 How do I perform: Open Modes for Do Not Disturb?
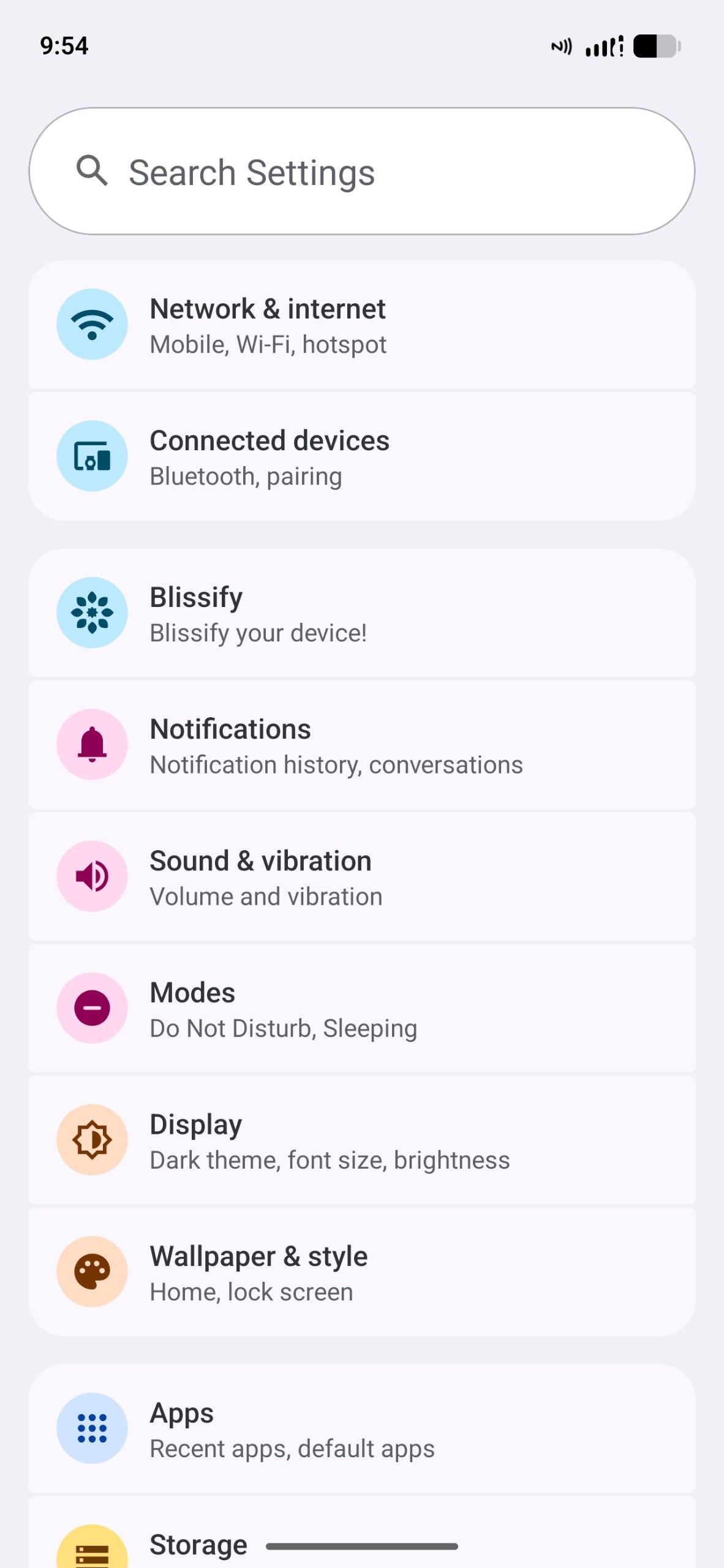[361, 1009]
